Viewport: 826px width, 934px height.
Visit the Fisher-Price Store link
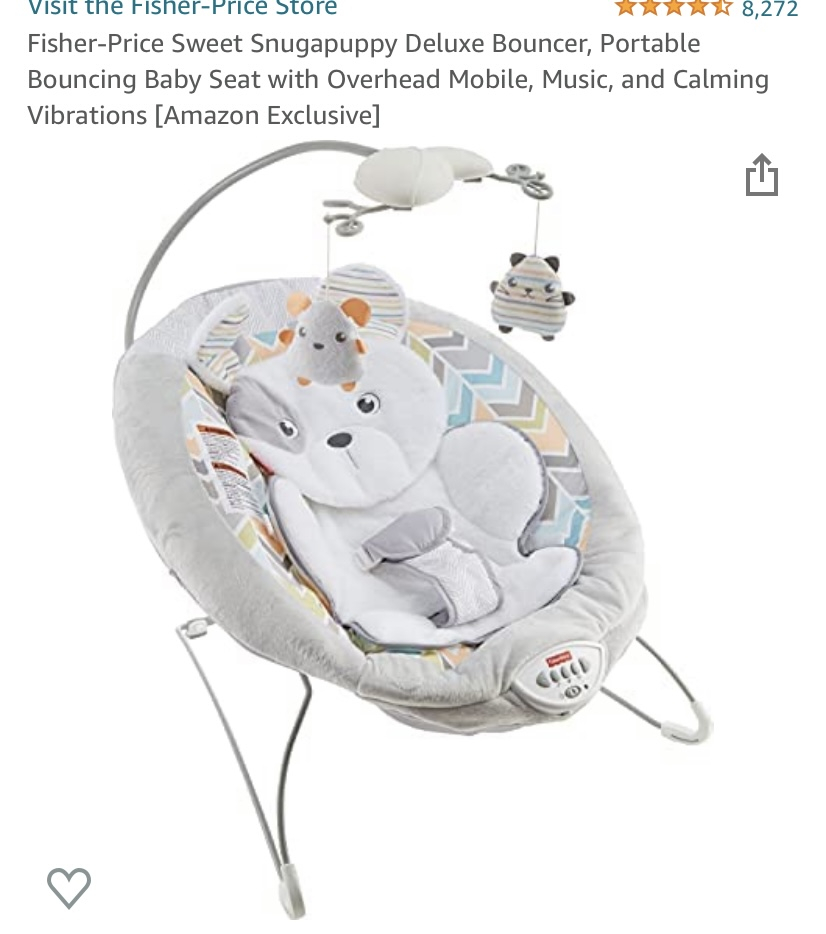pyautogui.click(x=182, y=8)
